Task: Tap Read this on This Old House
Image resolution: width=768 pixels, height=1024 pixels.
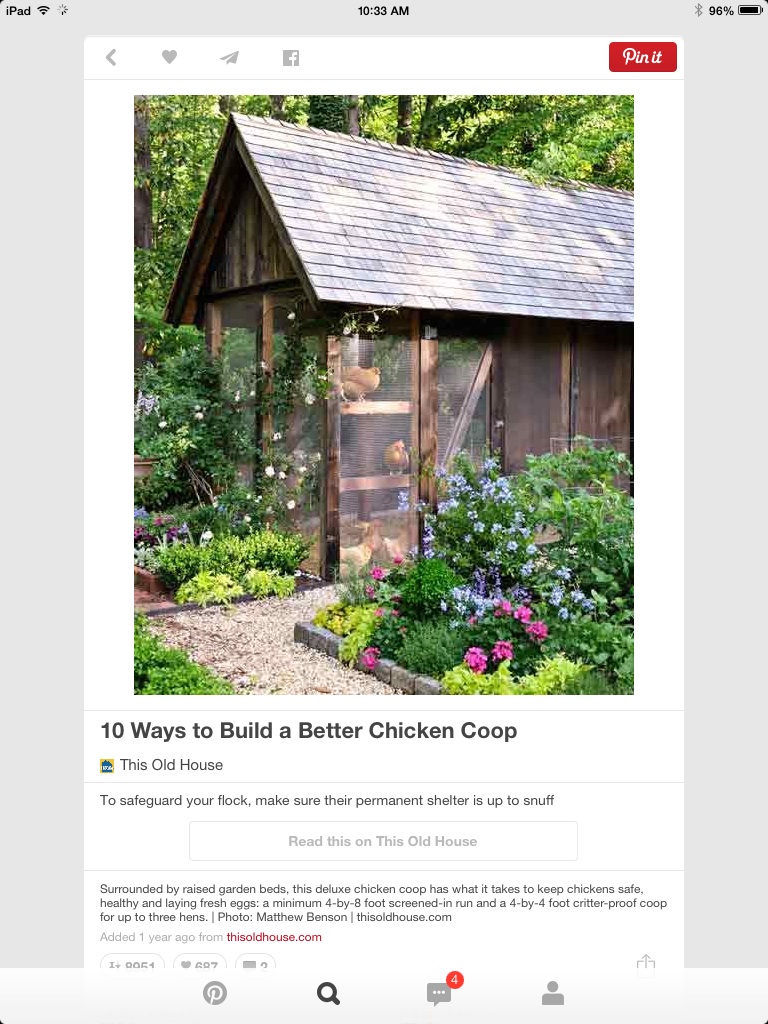Action: point(383,841)
